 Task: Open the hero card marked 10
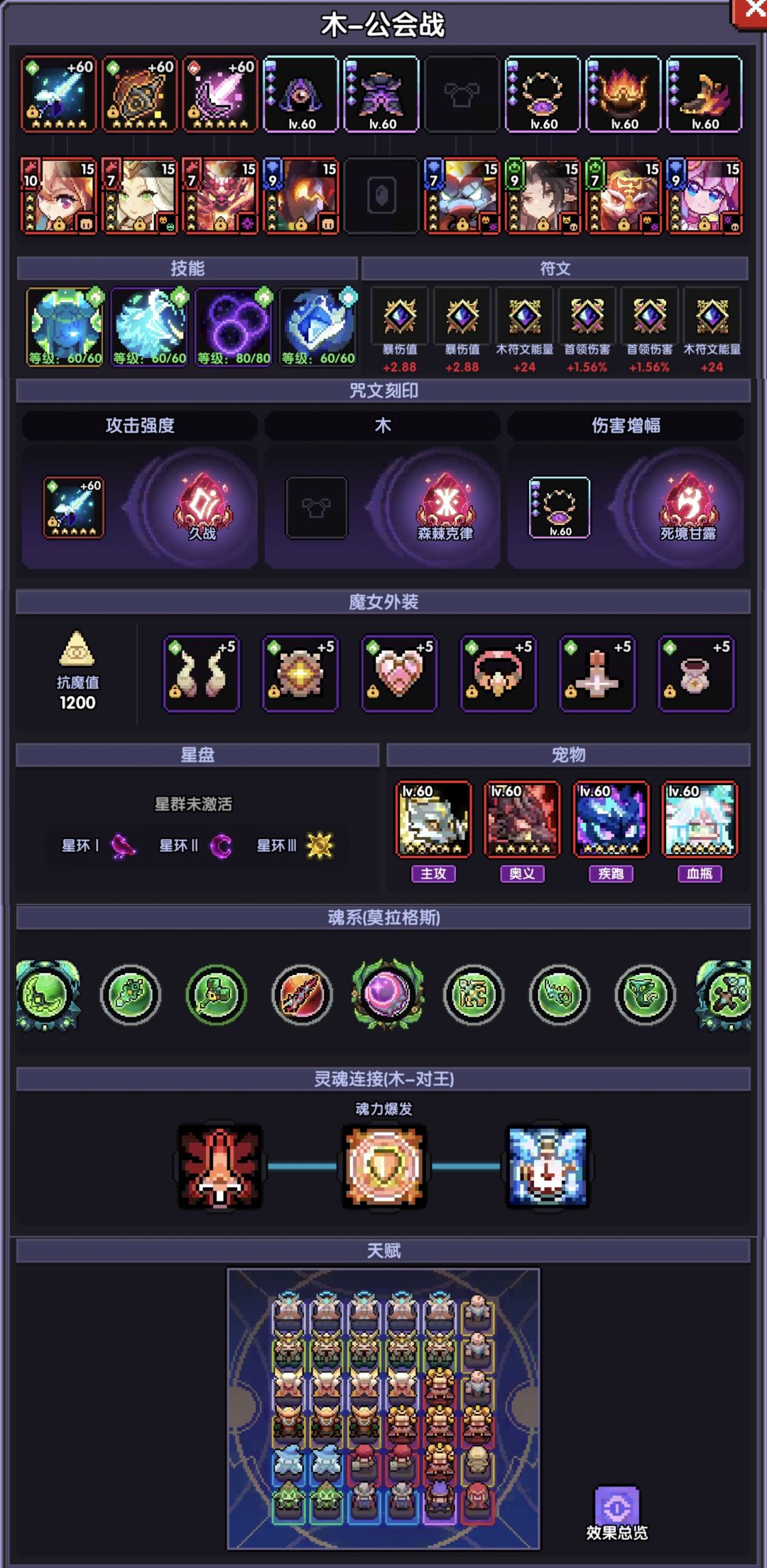pos(58,195)
